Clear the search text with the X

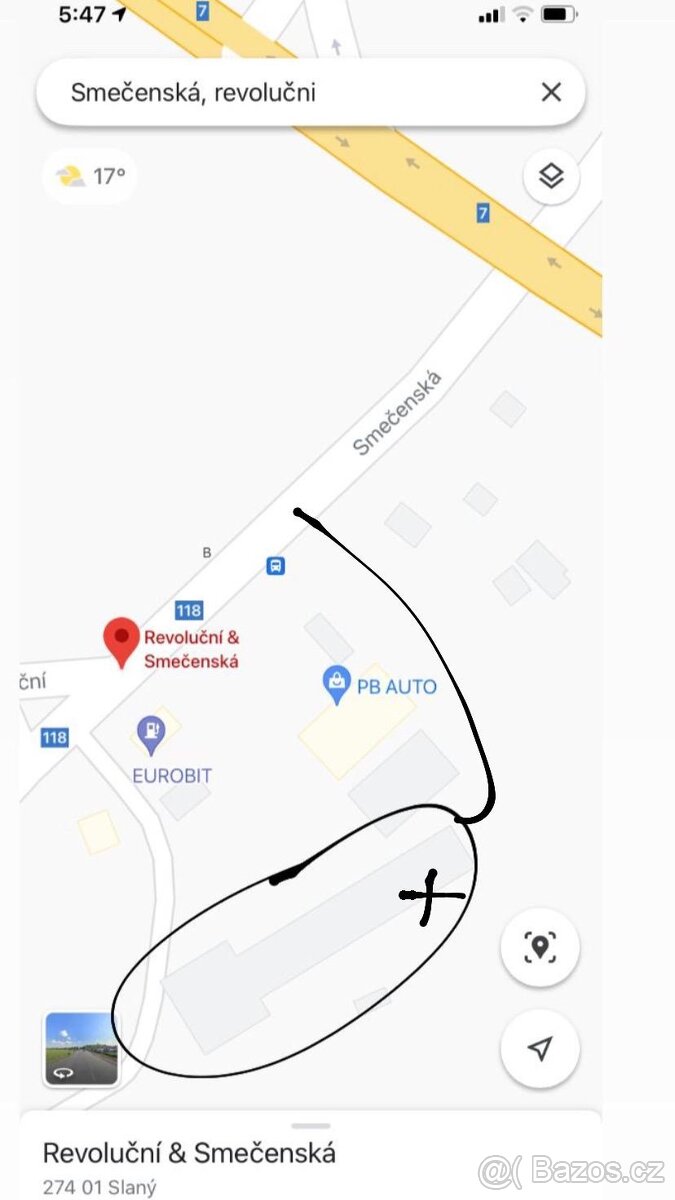(551, 93)
